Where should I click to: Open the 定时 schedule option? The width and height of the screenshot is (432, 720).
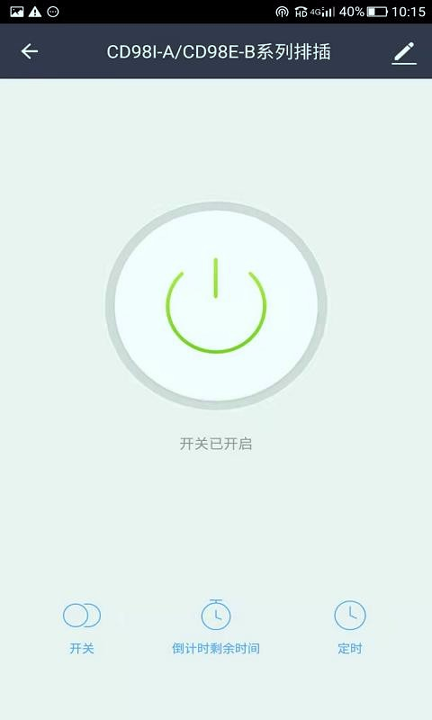tap(350, 627)
